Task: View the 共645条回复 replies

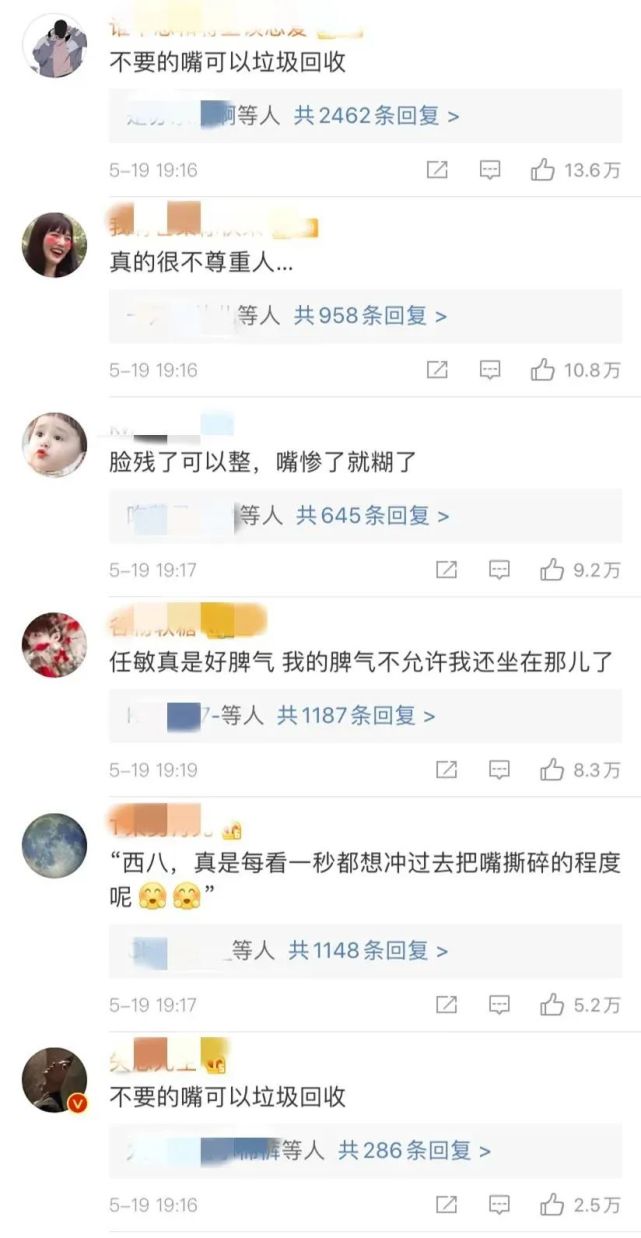Action: click(373, 516)
